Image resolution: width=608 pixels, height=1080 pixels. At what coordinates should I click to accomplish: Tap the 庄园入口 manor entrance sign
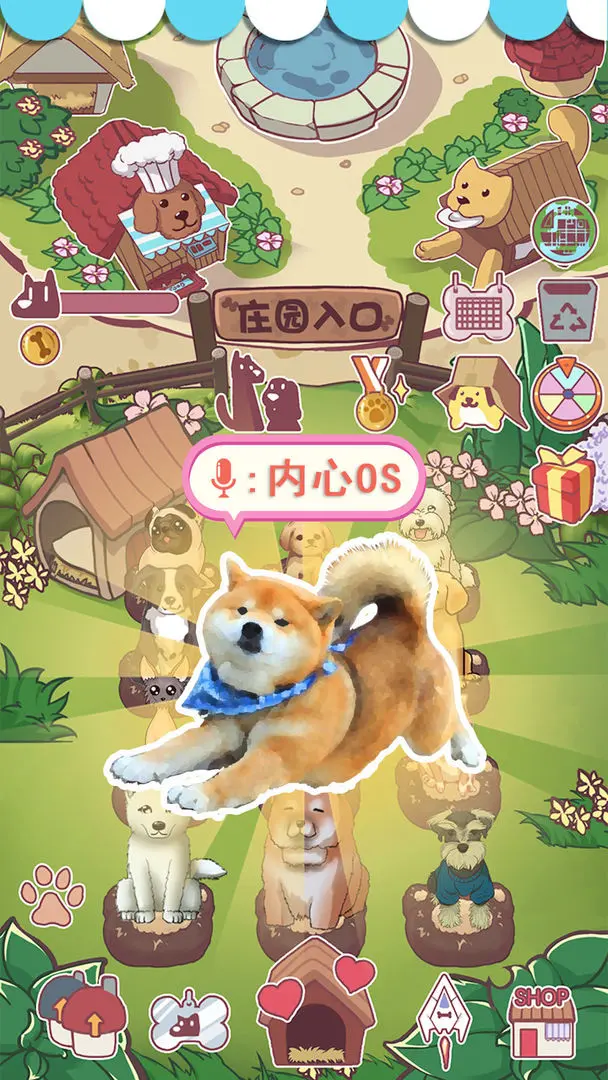307,318
